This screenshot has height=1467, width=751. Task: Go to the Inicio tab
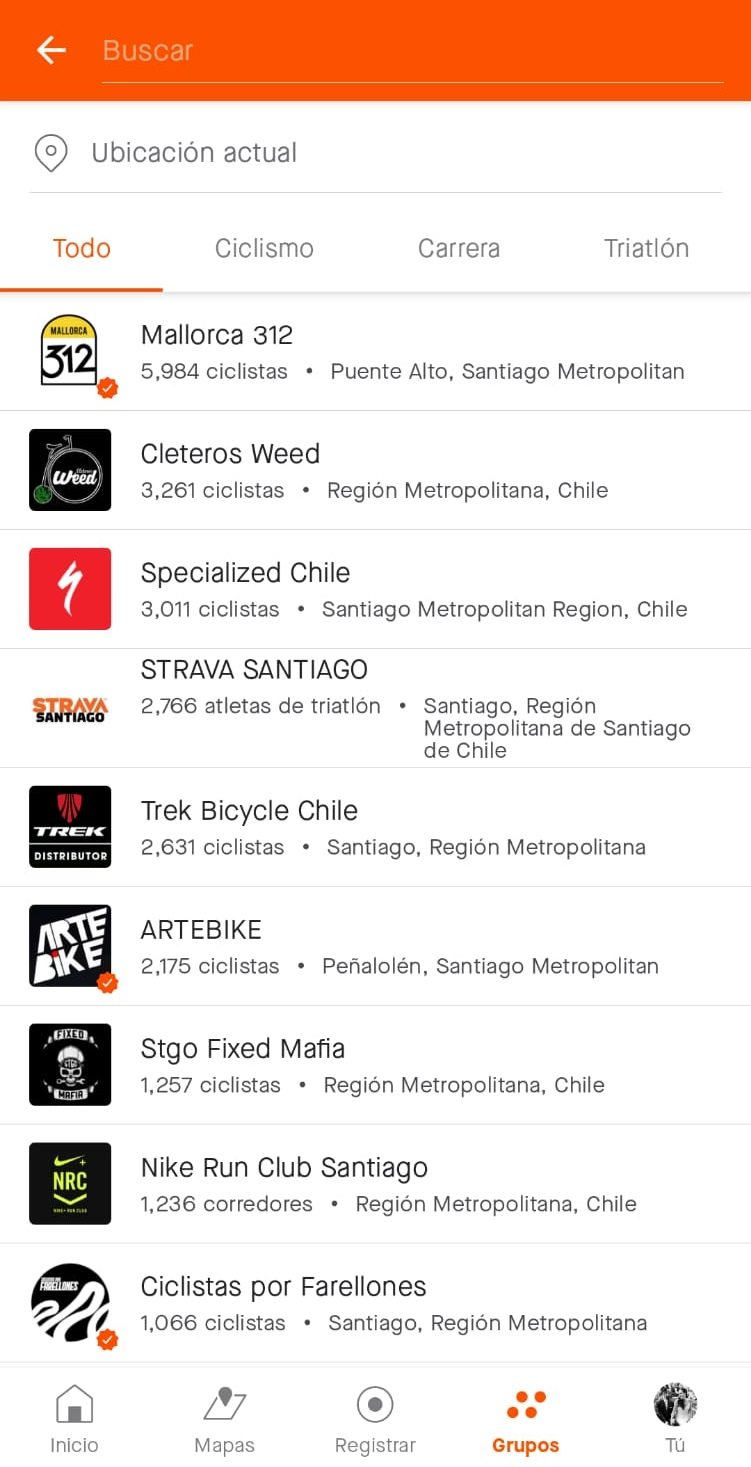75,1418
